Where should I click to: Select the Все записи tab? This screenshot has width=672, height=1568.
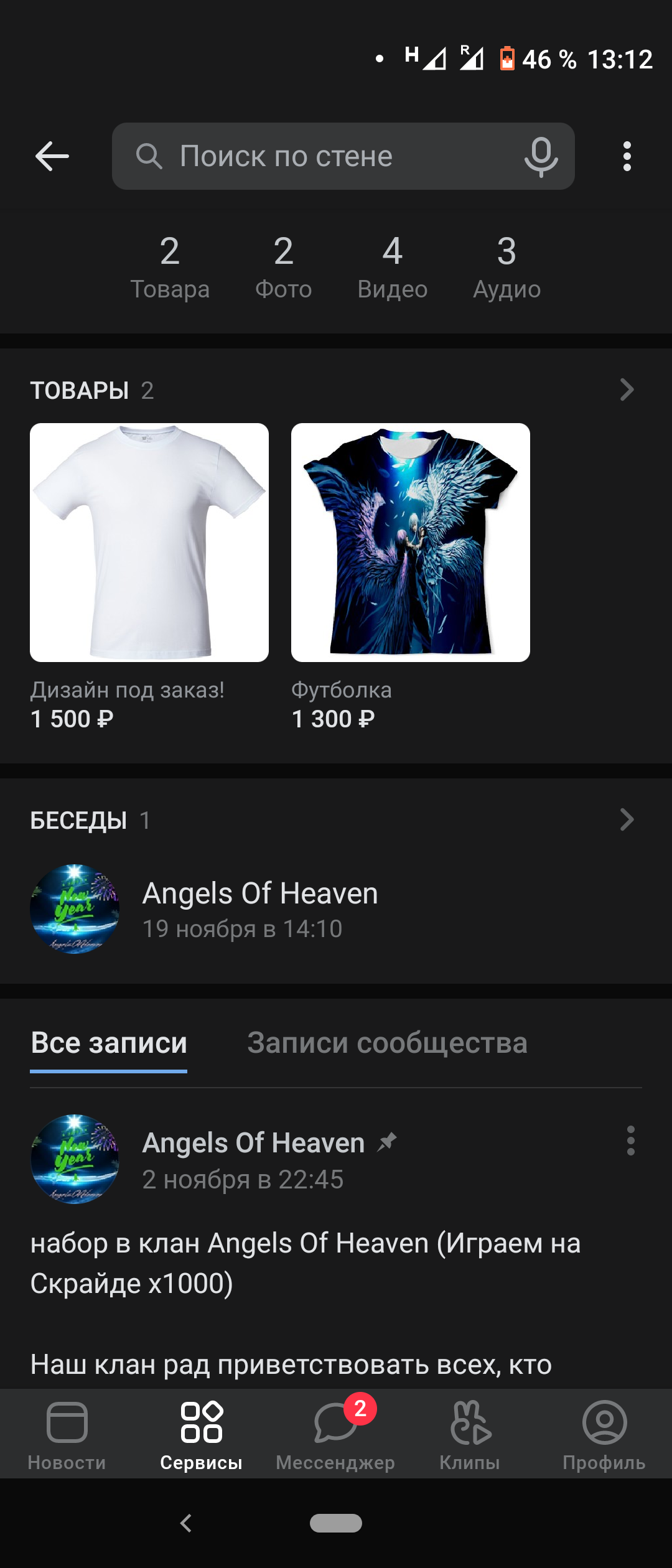pyautogui.click(x=109, y=1044)
